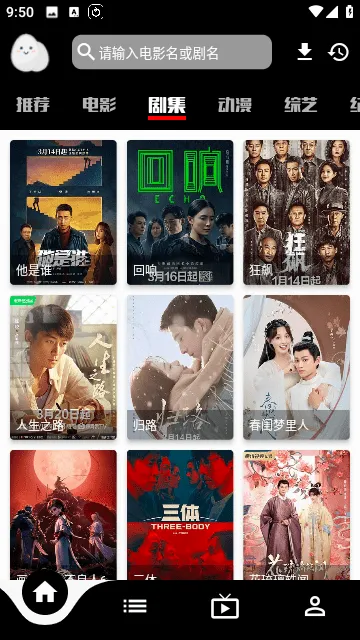Select the 综艺 tab
This screenshot has height=640, width=360.
[x=301, y=104]
